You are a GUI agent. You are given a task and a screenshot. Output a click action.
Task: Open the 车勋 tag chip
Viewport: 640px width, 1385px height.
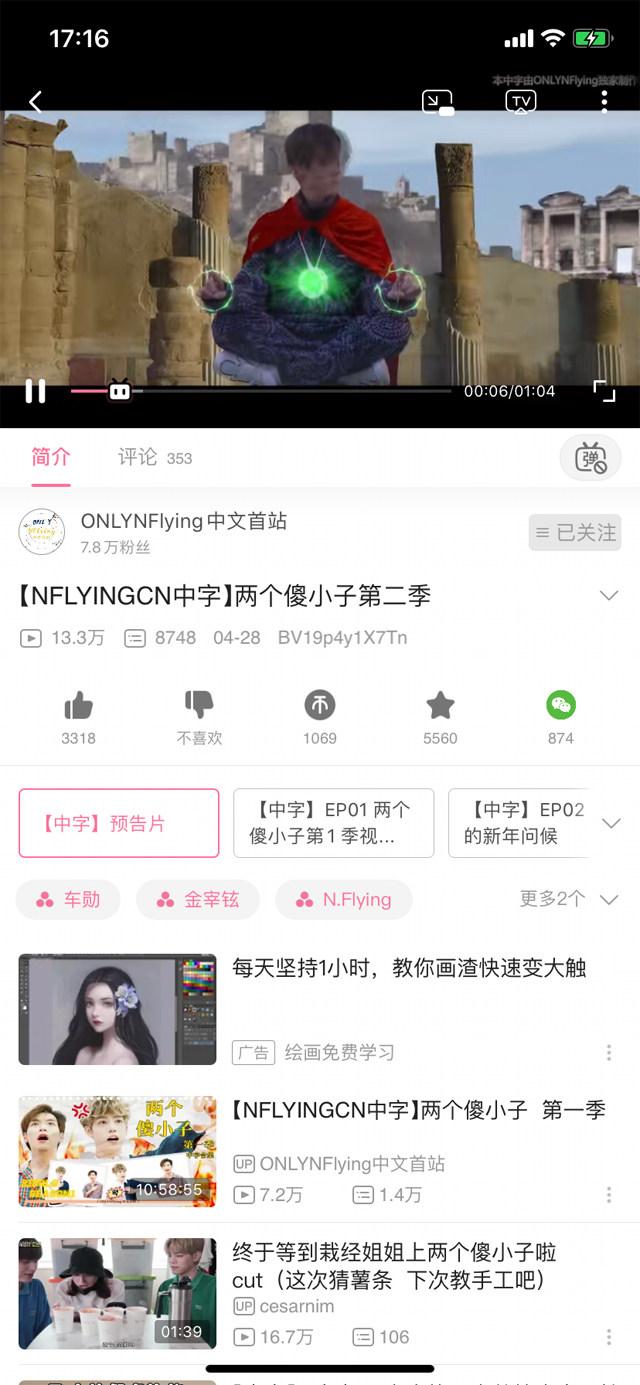click(68, 899)
